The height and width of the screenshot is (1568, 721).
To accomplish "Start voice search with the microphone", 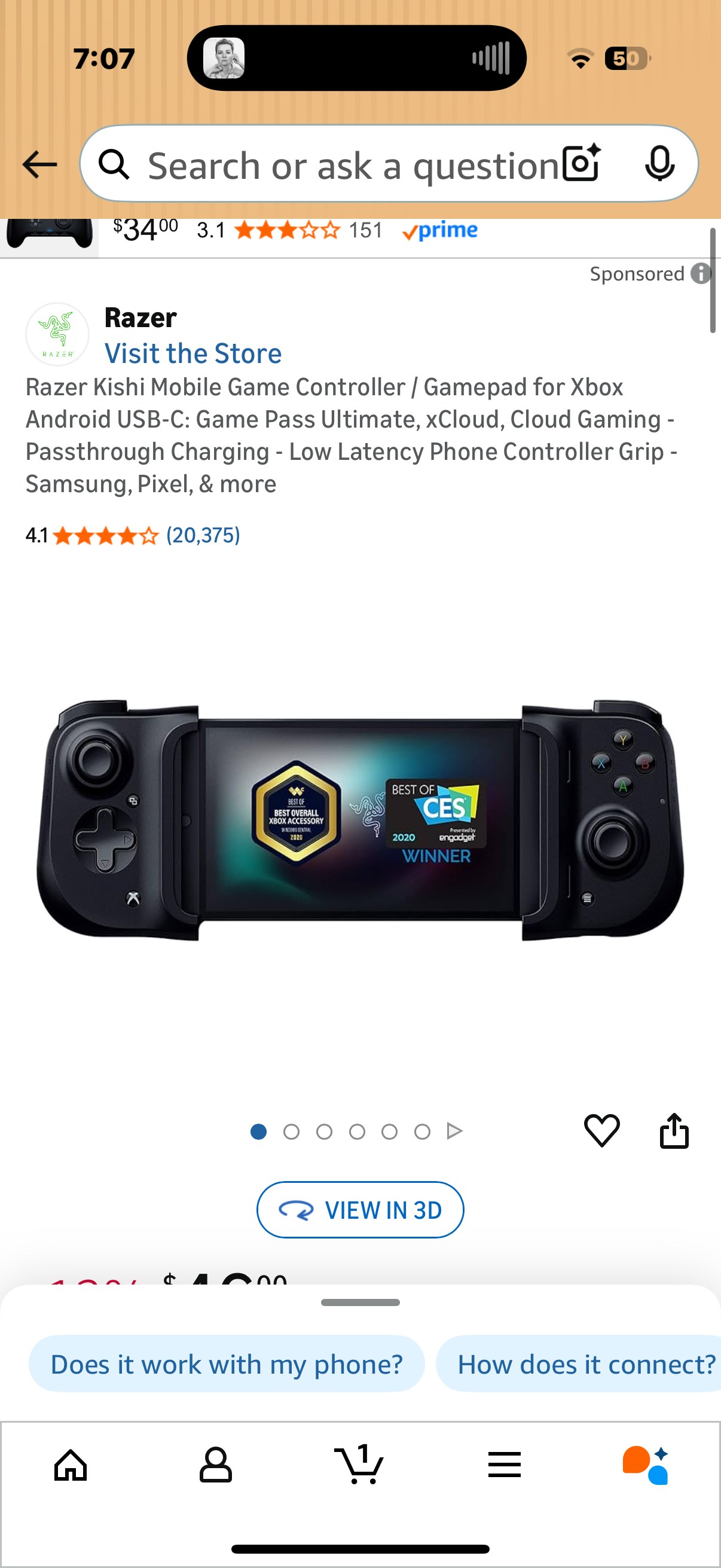I will 659,164.
